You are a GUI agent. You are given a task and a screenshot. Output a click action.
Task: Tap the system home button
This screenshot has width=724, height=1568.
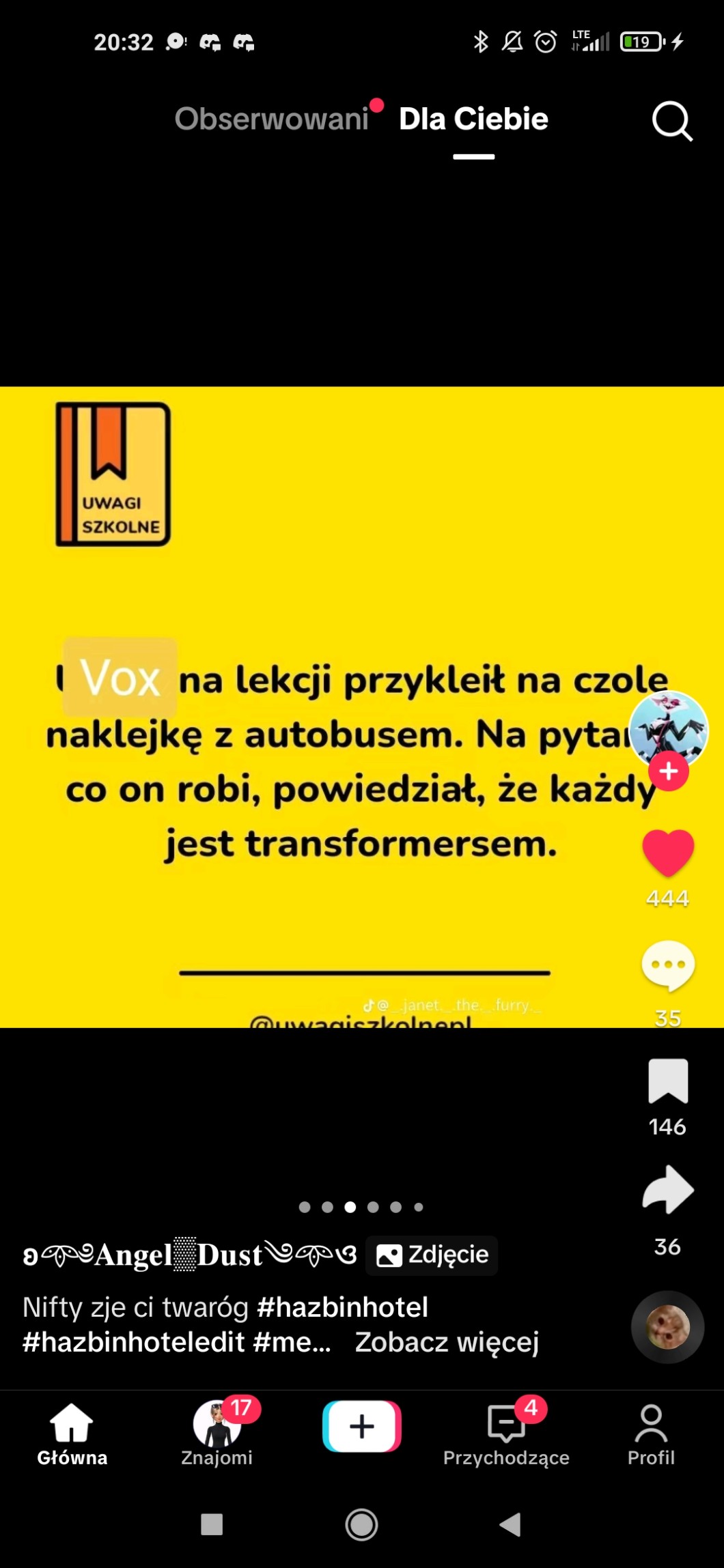[x=362, y=1524]
